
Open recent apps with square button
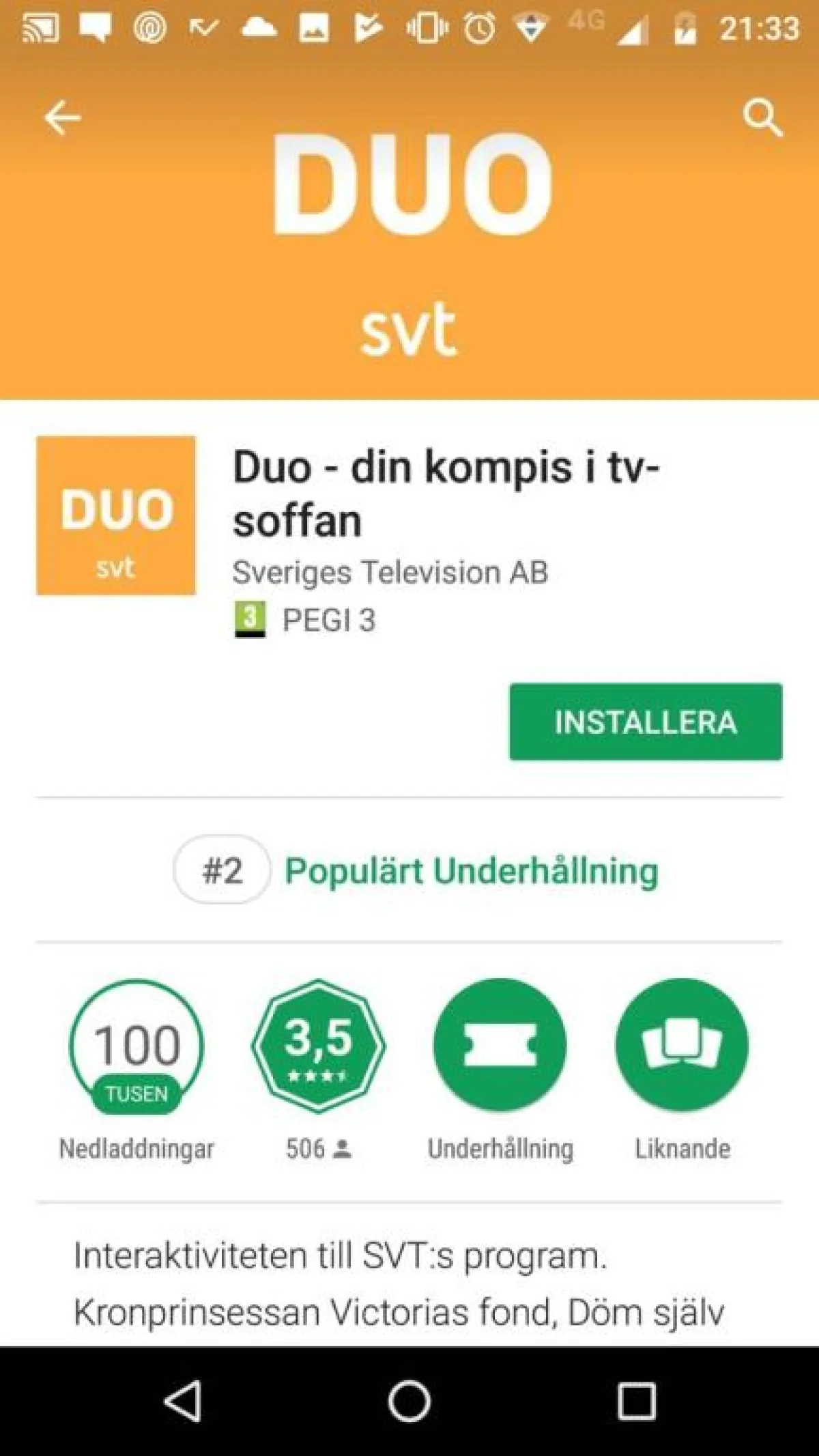[x=636, y=1402]
